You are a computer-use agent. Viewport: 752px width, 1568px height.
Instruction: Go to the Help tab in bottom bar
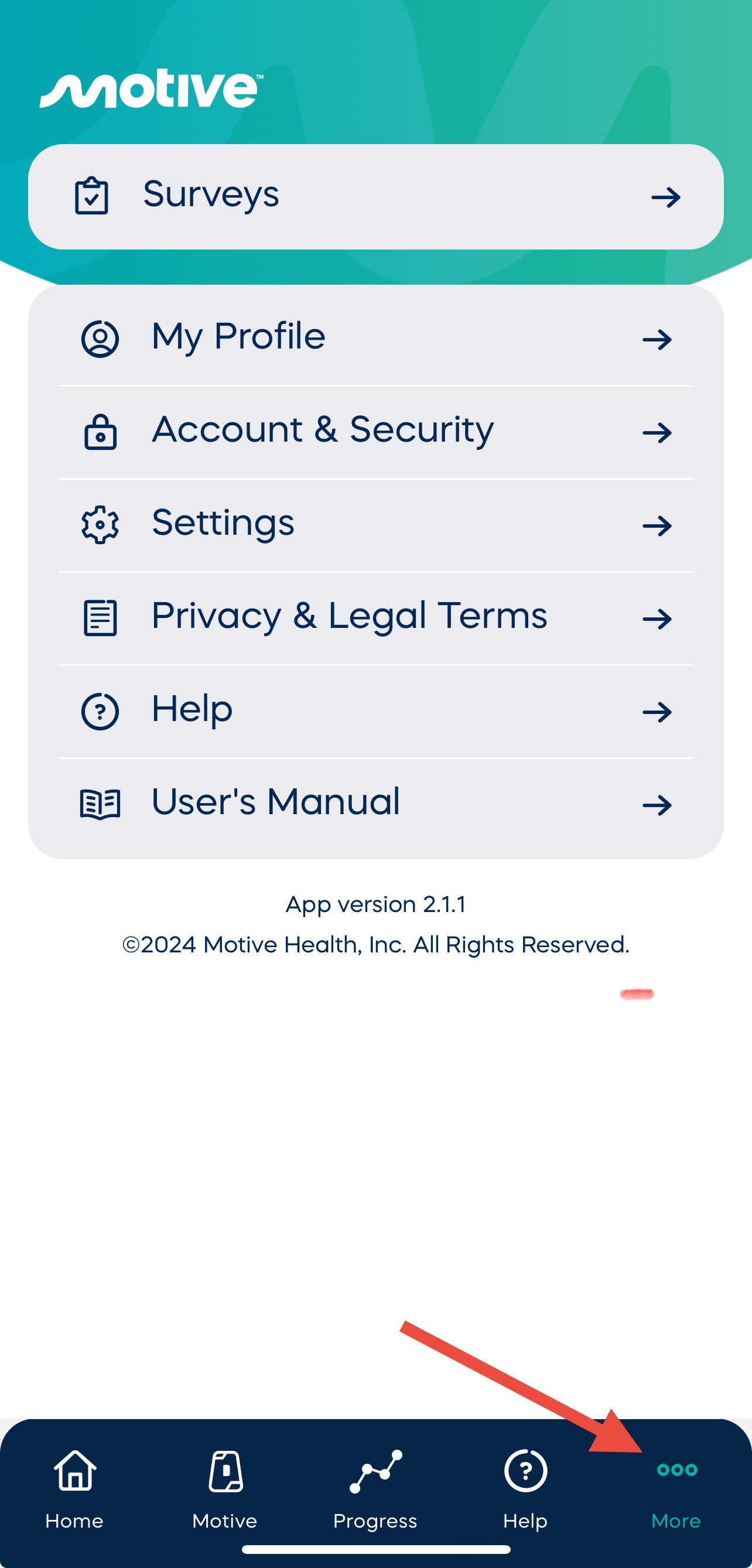(526, 1487)
